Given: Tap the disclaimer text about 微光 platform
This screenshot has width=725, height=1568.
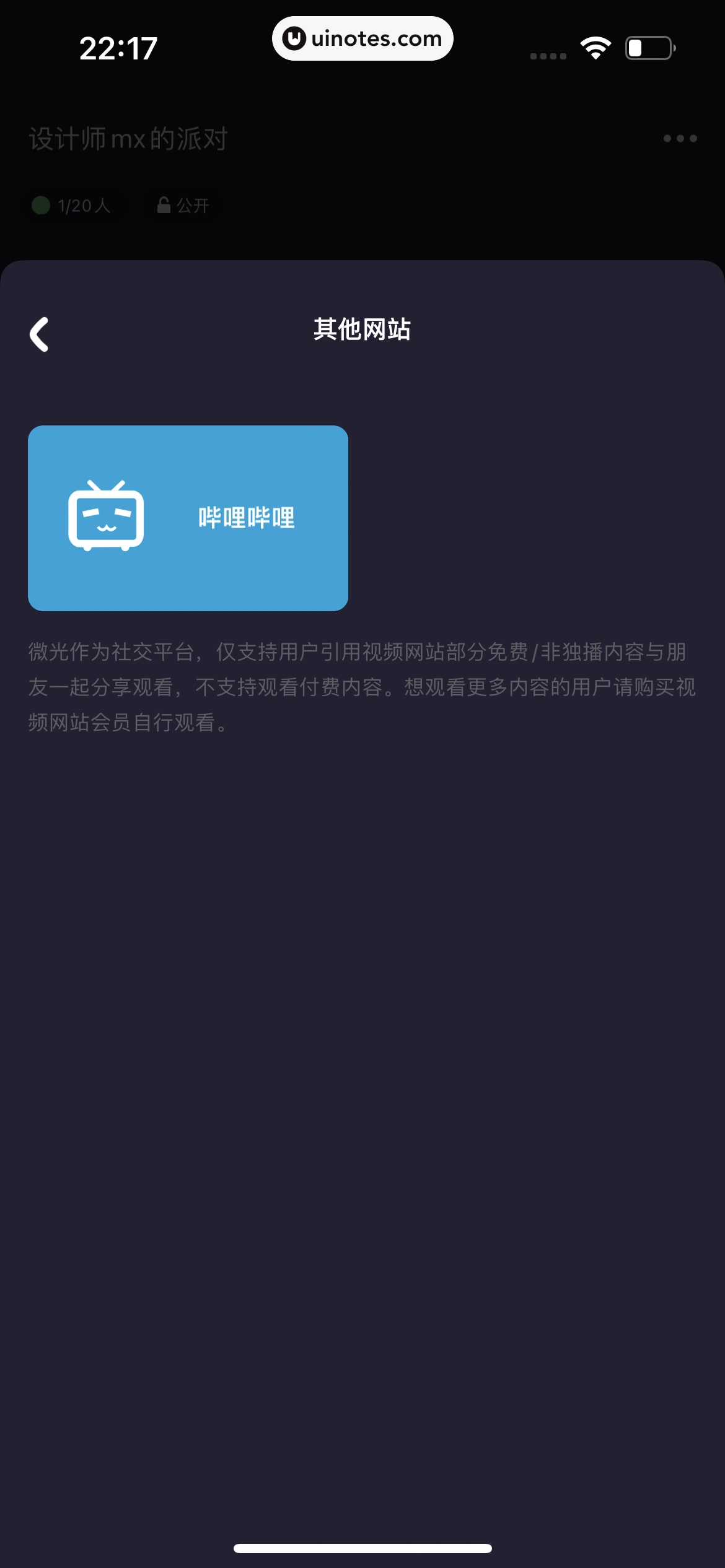Looking at the screenshot, I should point(362,687).
